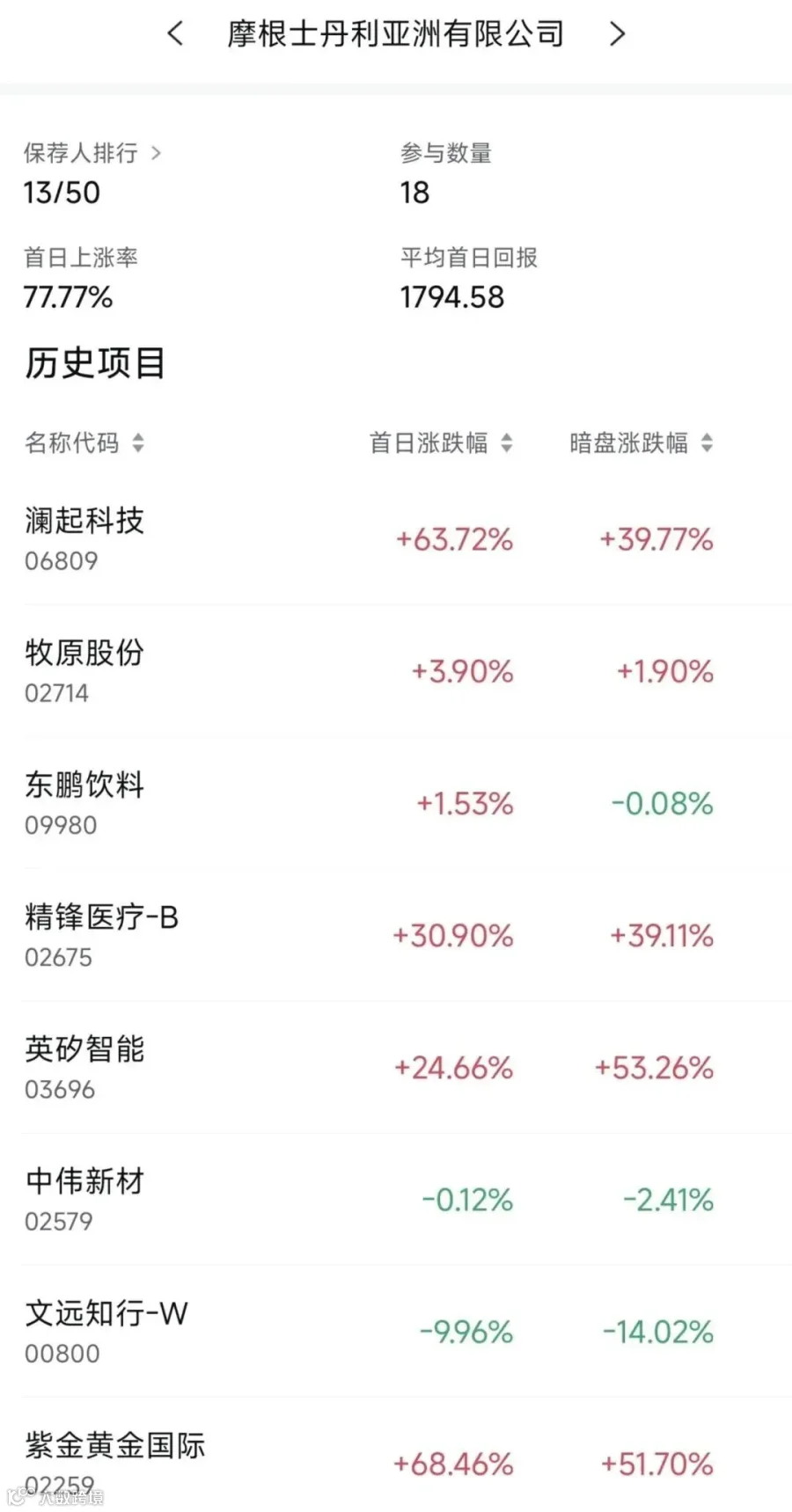Open 中伟新材 02579 details
Image resolution: width=792 pixels, height=1512 pixels.
pyautogui.click(x=396, y=1199)
